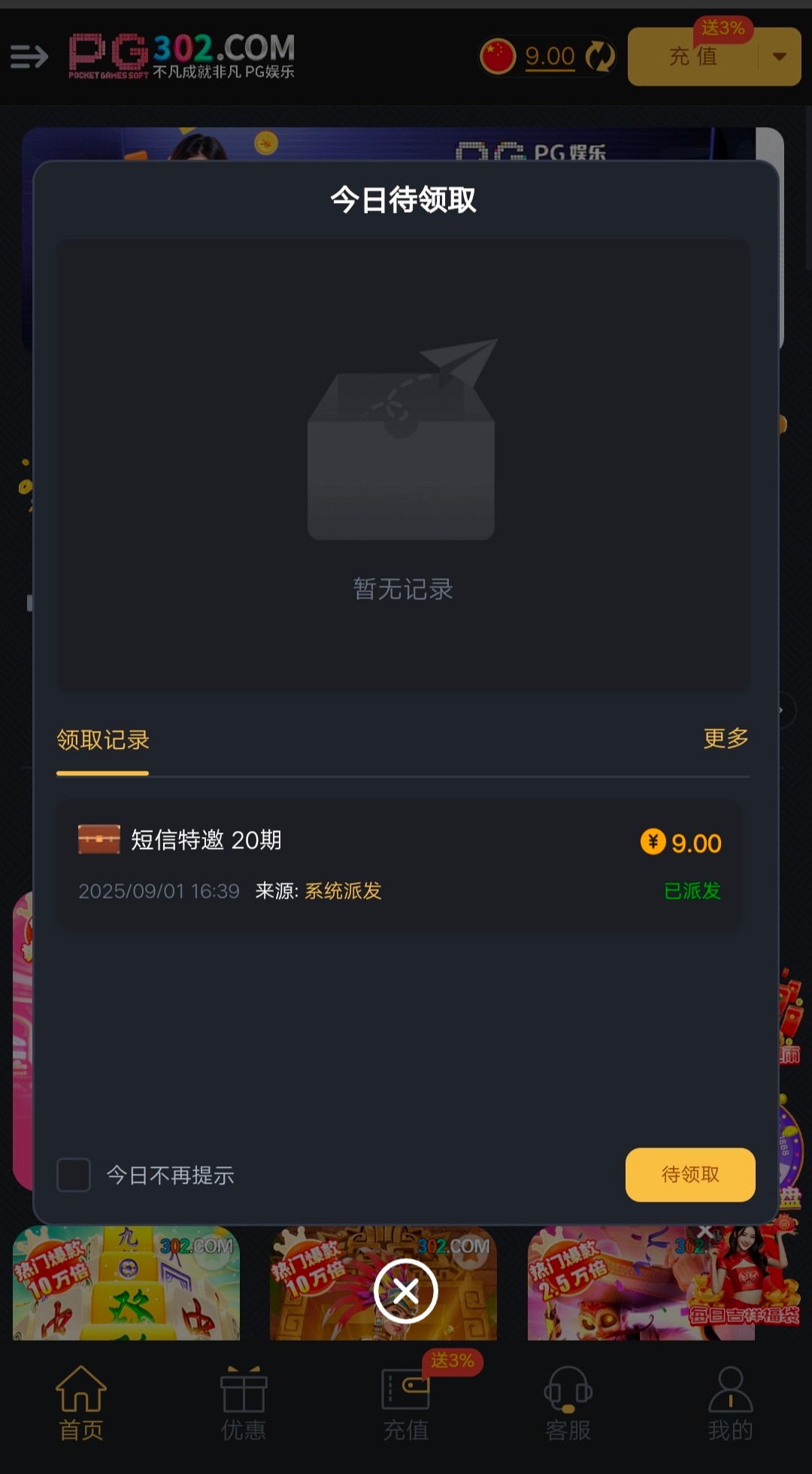The width and height of the screenshot is (812, 1474).
Task: Refresh the 9.00 balance
Action: [600, 56]
